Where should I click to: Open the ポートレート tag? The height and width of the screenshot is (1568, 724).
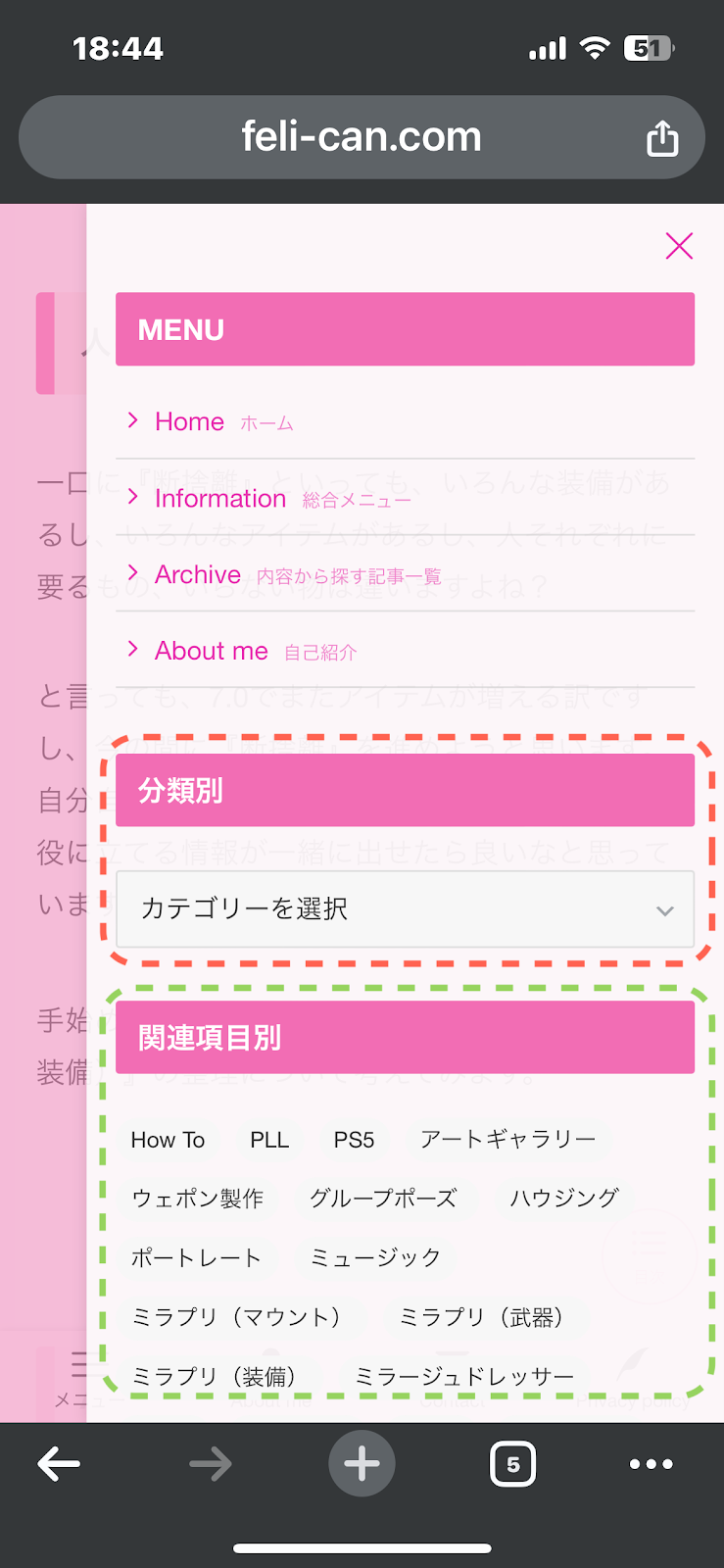[197, 1258]
